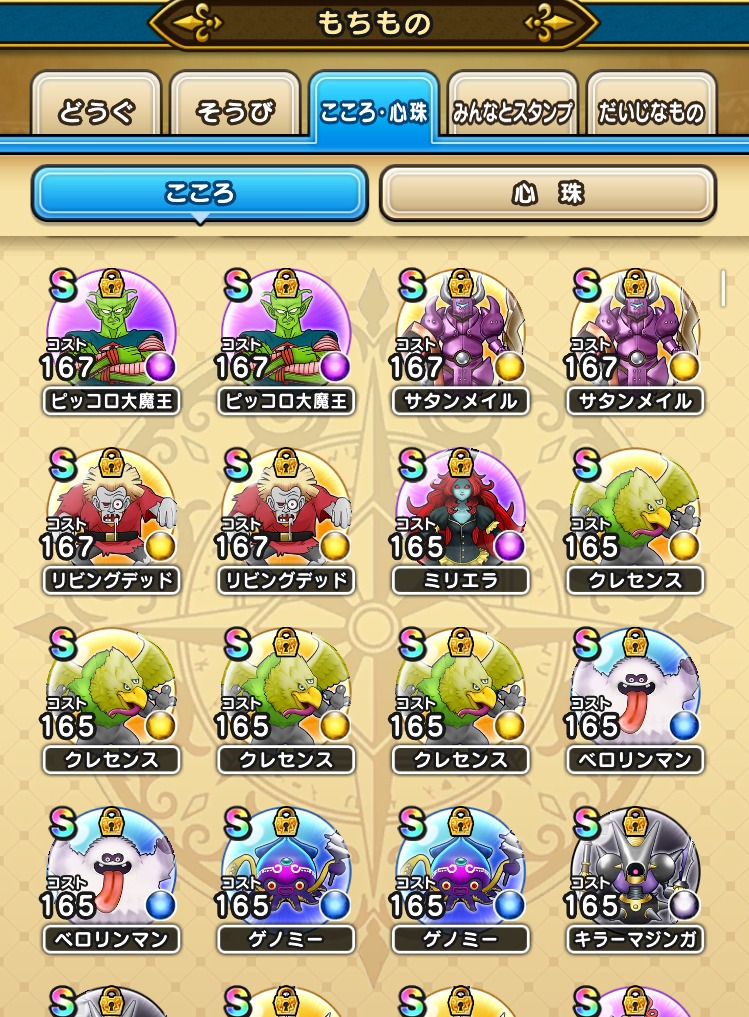Select the こころ sub-tab
The width and height of the screenshot is (749, 1017).
pos(200,192)
